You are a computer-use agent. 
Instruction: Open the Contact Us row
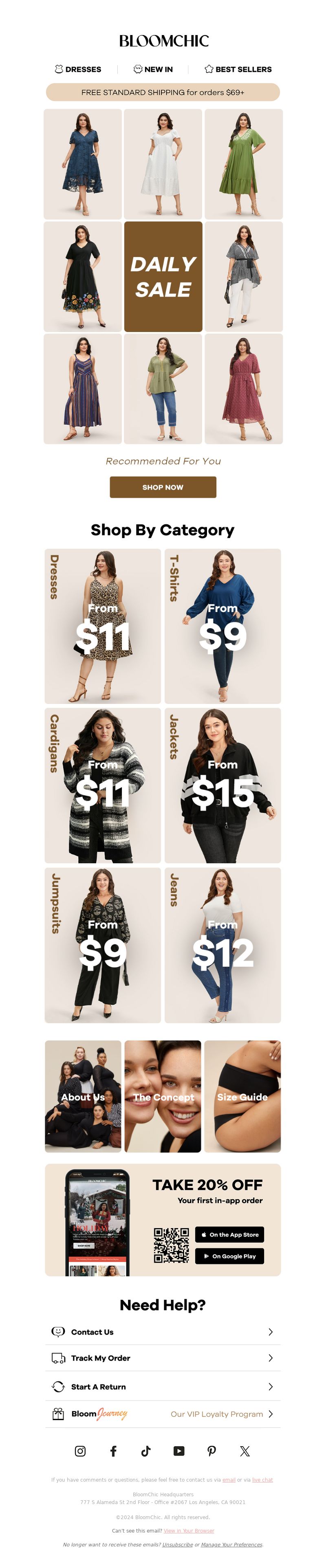pos(163,1332)
